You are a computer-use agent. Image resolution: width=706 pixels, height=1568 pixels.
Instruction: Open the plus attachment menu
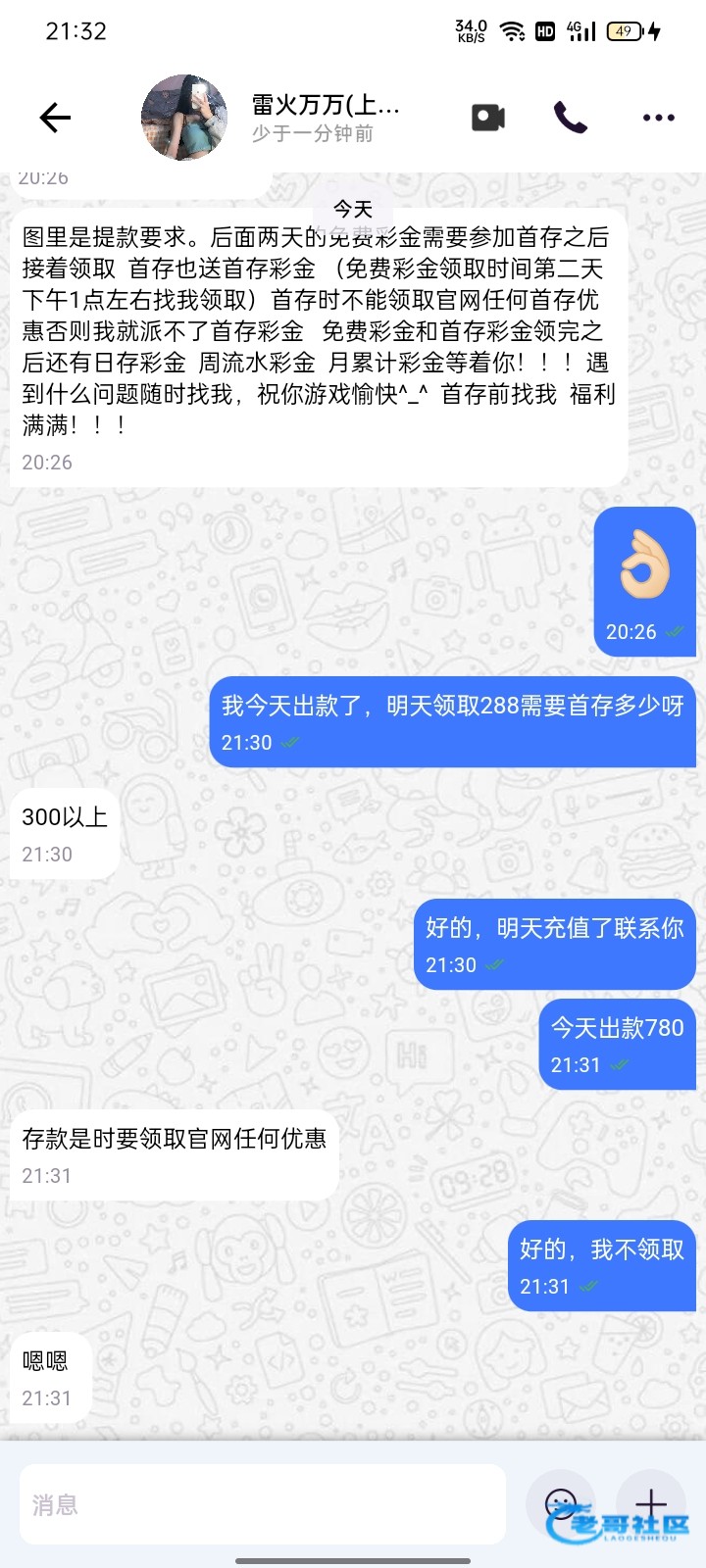click(651, 1503)
